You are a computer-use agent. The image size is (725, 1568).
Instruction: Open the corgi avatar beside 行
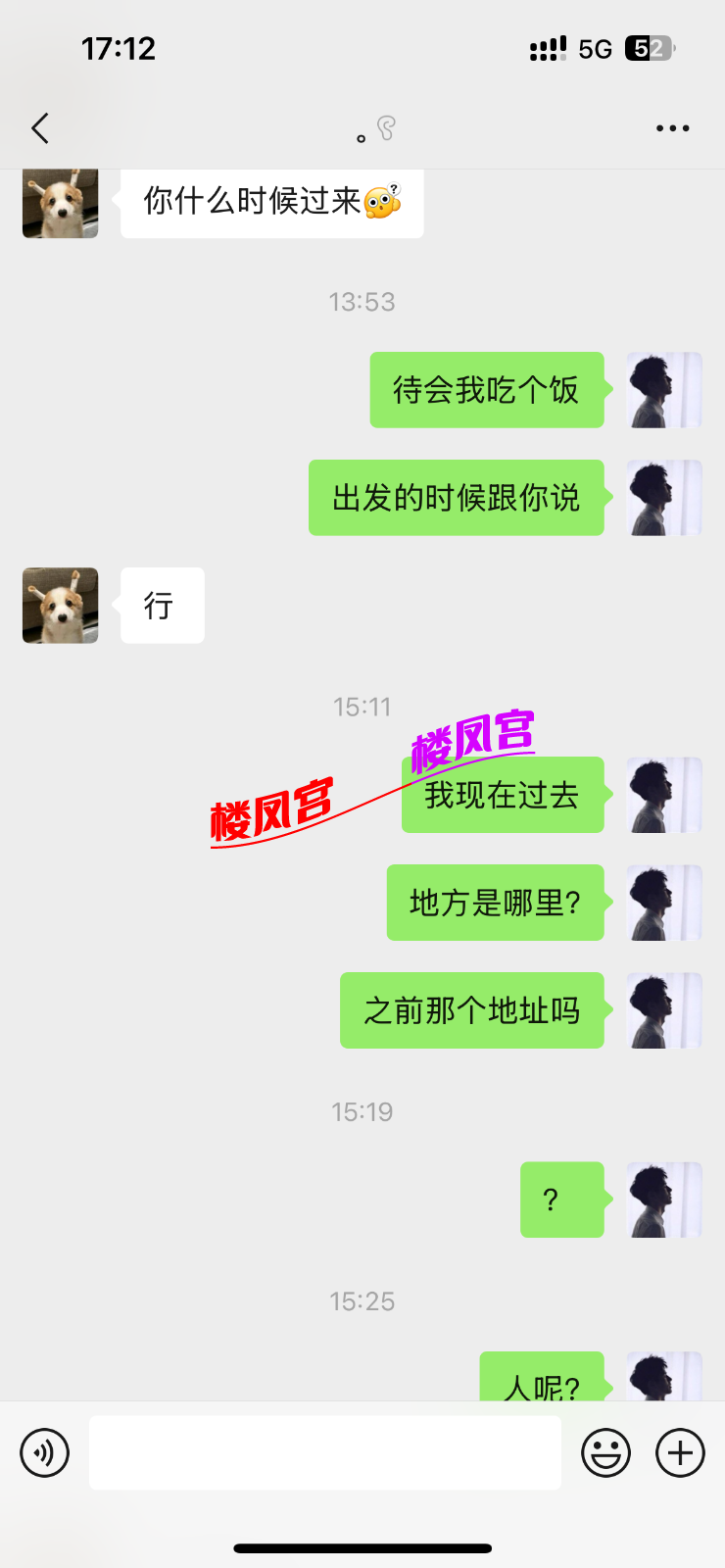point(61,606)
